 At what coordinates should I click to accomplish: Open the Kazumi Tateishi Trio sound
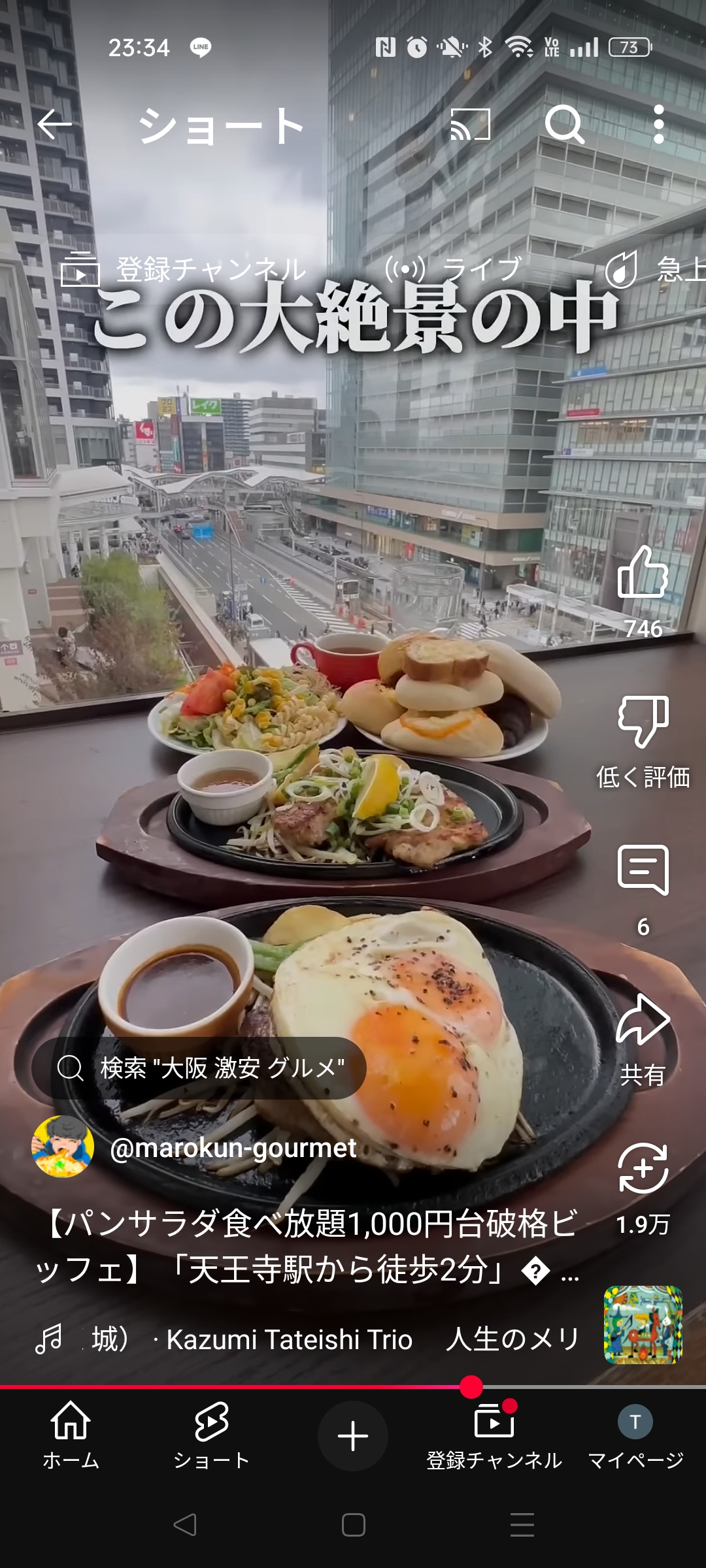(290, 1340)
